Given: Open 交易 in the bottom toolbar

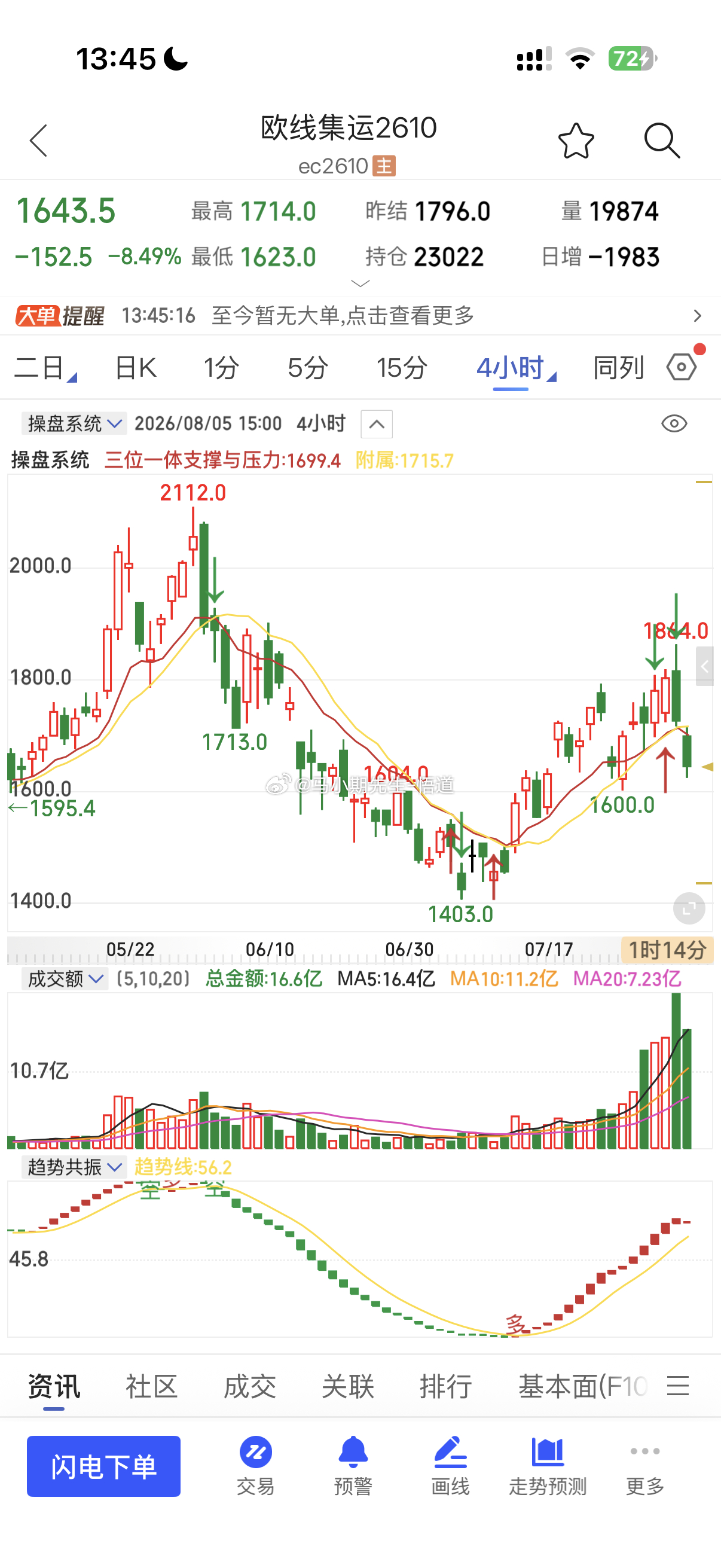Looking at the screenshot, I should (255, 1466).
